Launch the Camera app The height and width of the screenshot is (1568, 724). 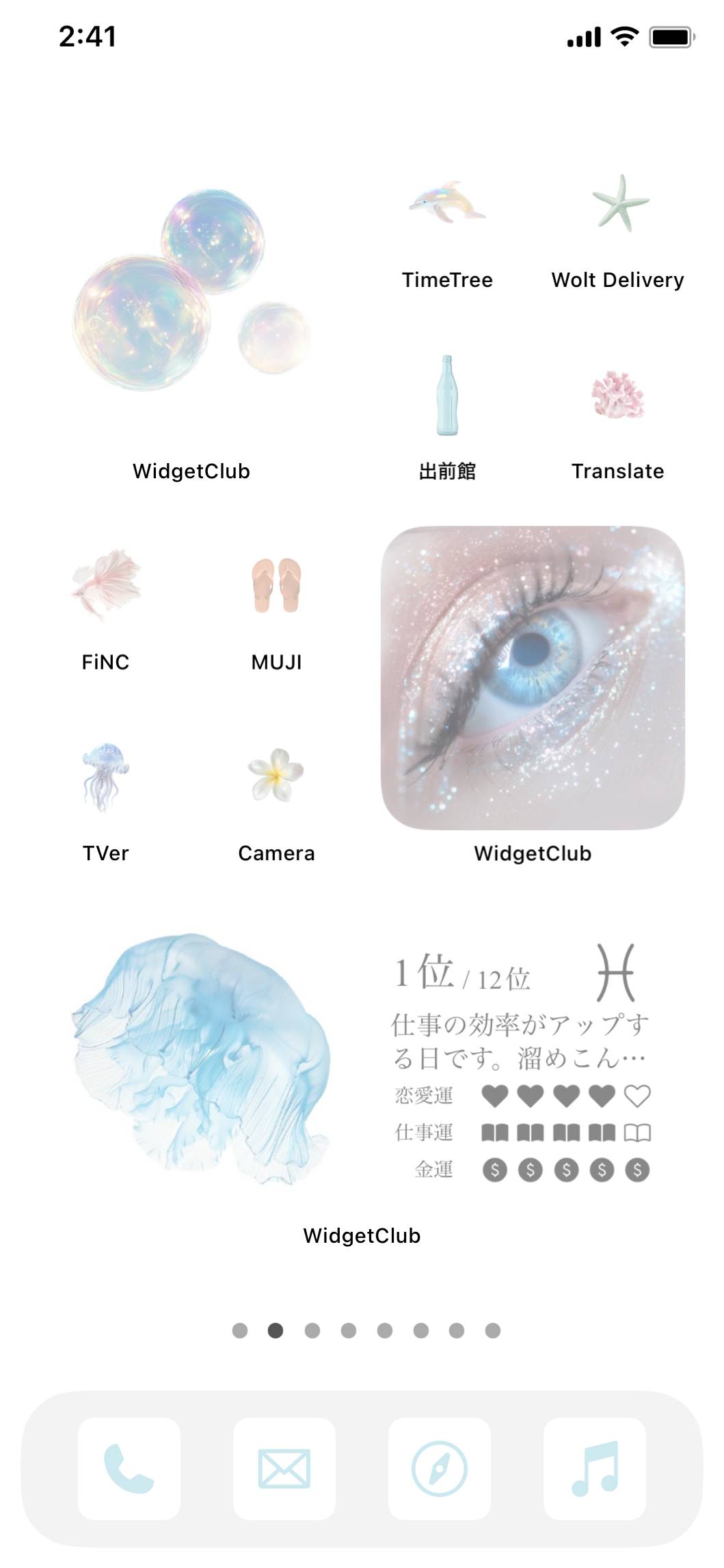(x=276, y=778)
